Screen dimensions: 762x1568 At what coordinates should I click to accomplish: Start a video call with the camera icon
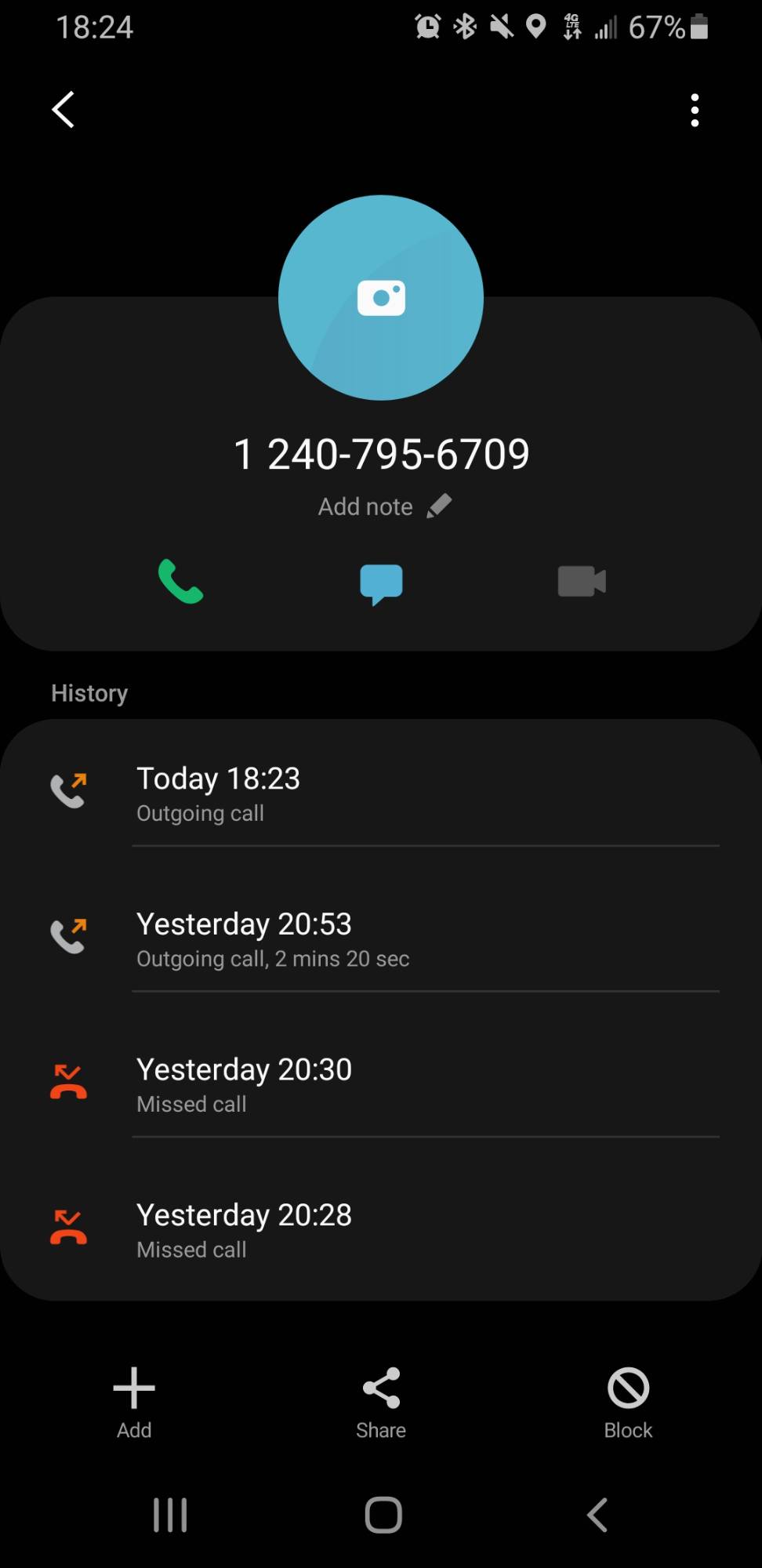click(582, 582)
